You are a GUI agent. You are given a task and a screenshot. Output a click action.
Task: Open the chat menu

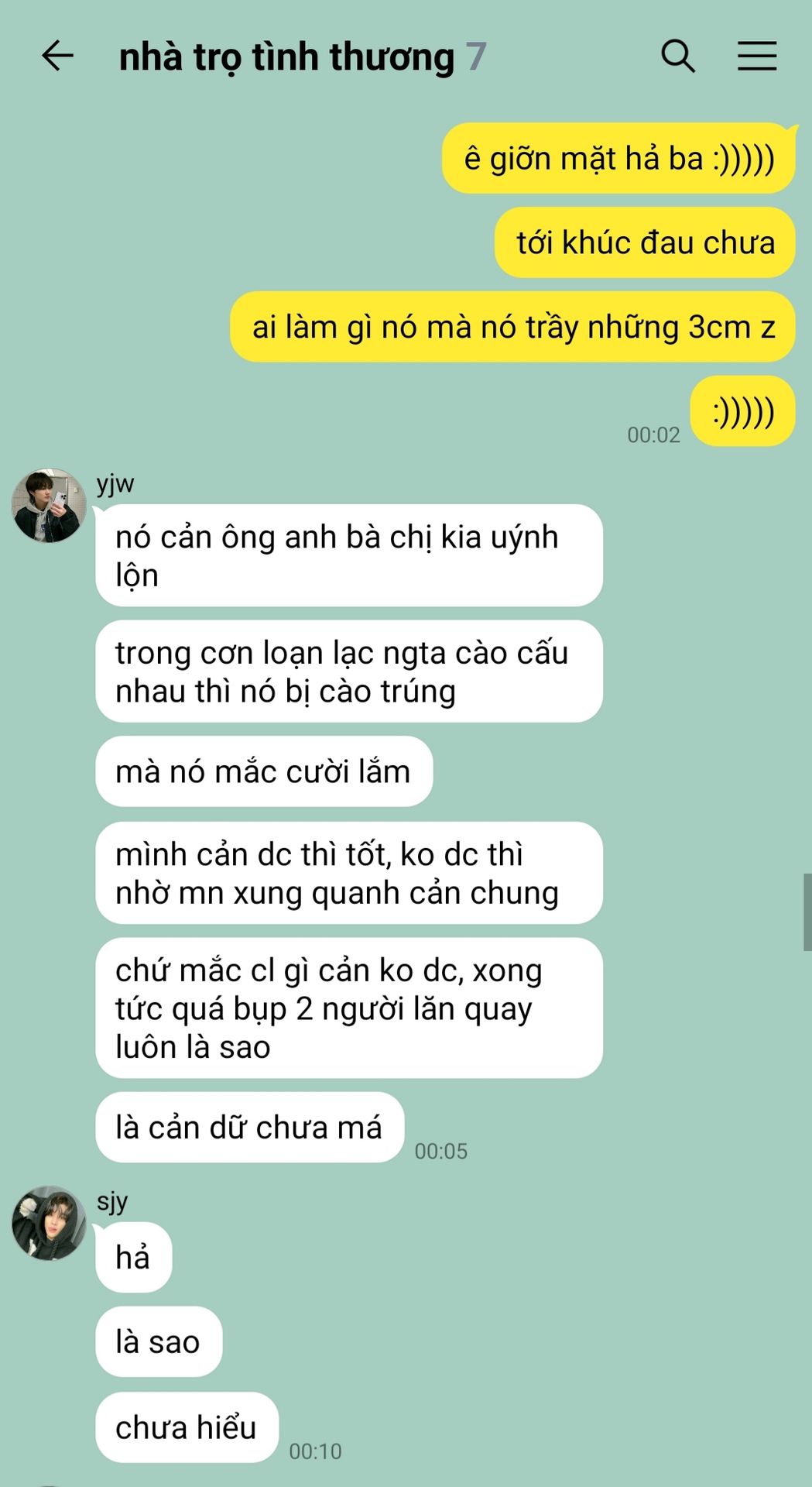756,56
